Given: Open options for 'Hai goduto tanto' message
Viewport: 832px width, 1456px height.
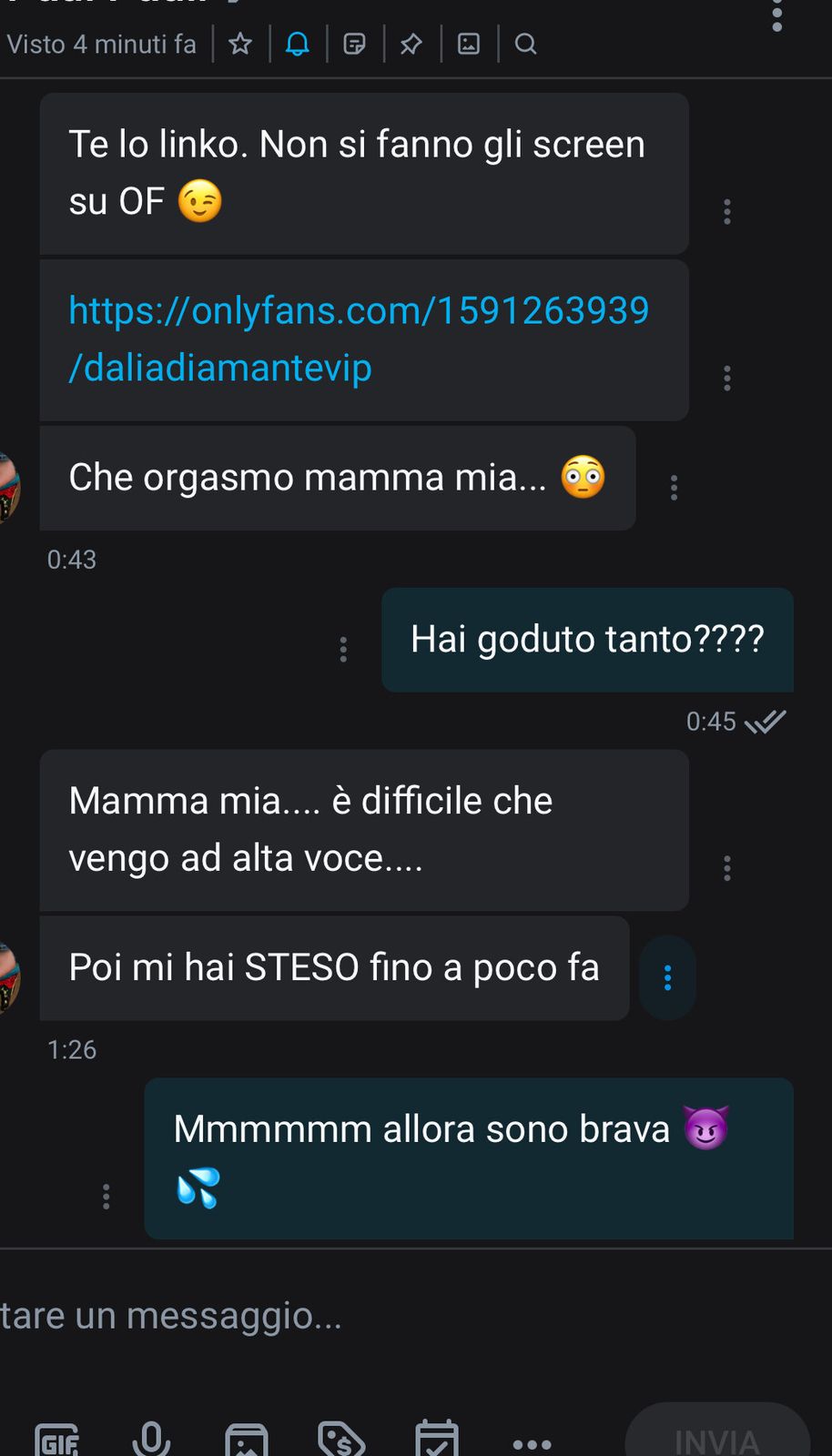Looking at the screenshot, I should point(343,649).
